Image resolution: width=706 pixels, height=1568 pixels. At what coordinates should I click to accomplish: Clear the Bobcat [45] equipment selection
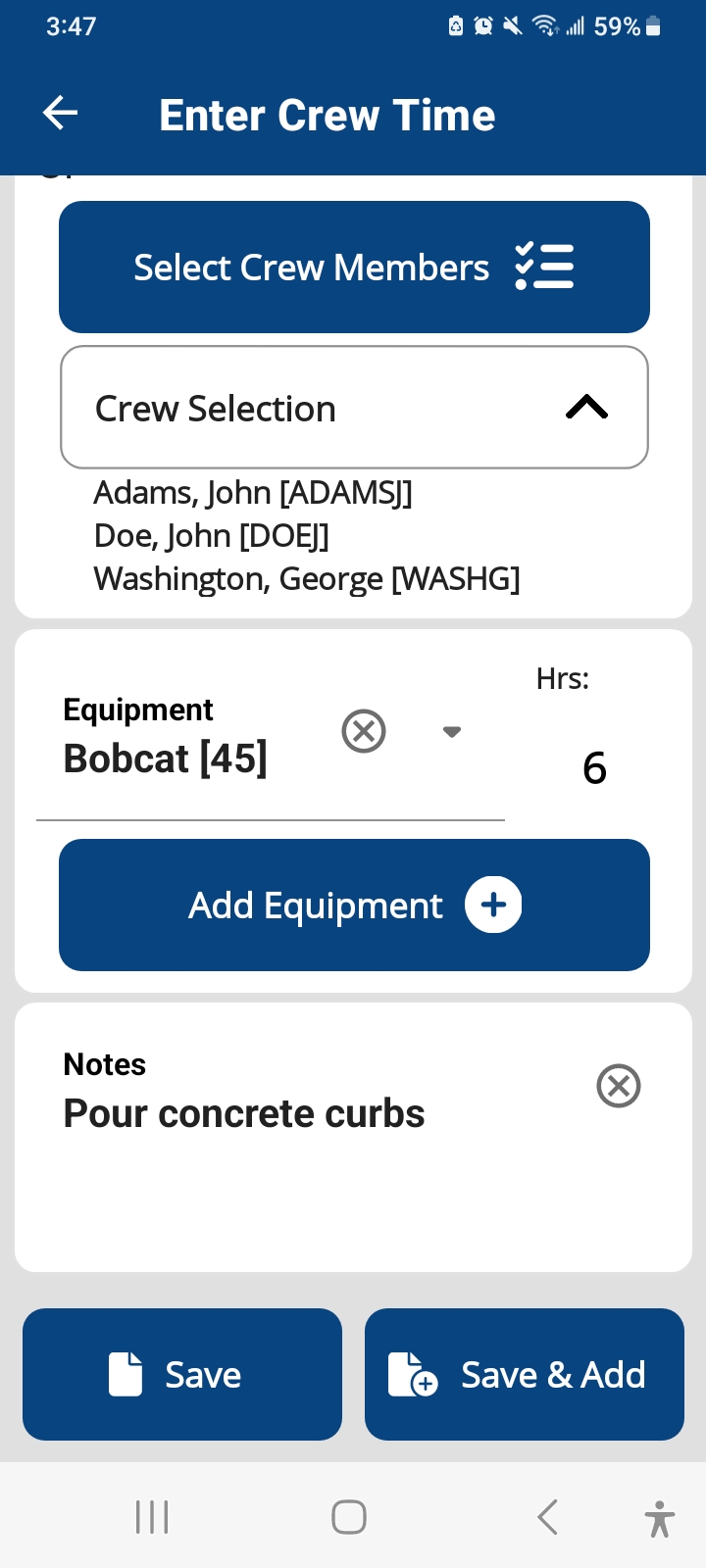(364, 731)
